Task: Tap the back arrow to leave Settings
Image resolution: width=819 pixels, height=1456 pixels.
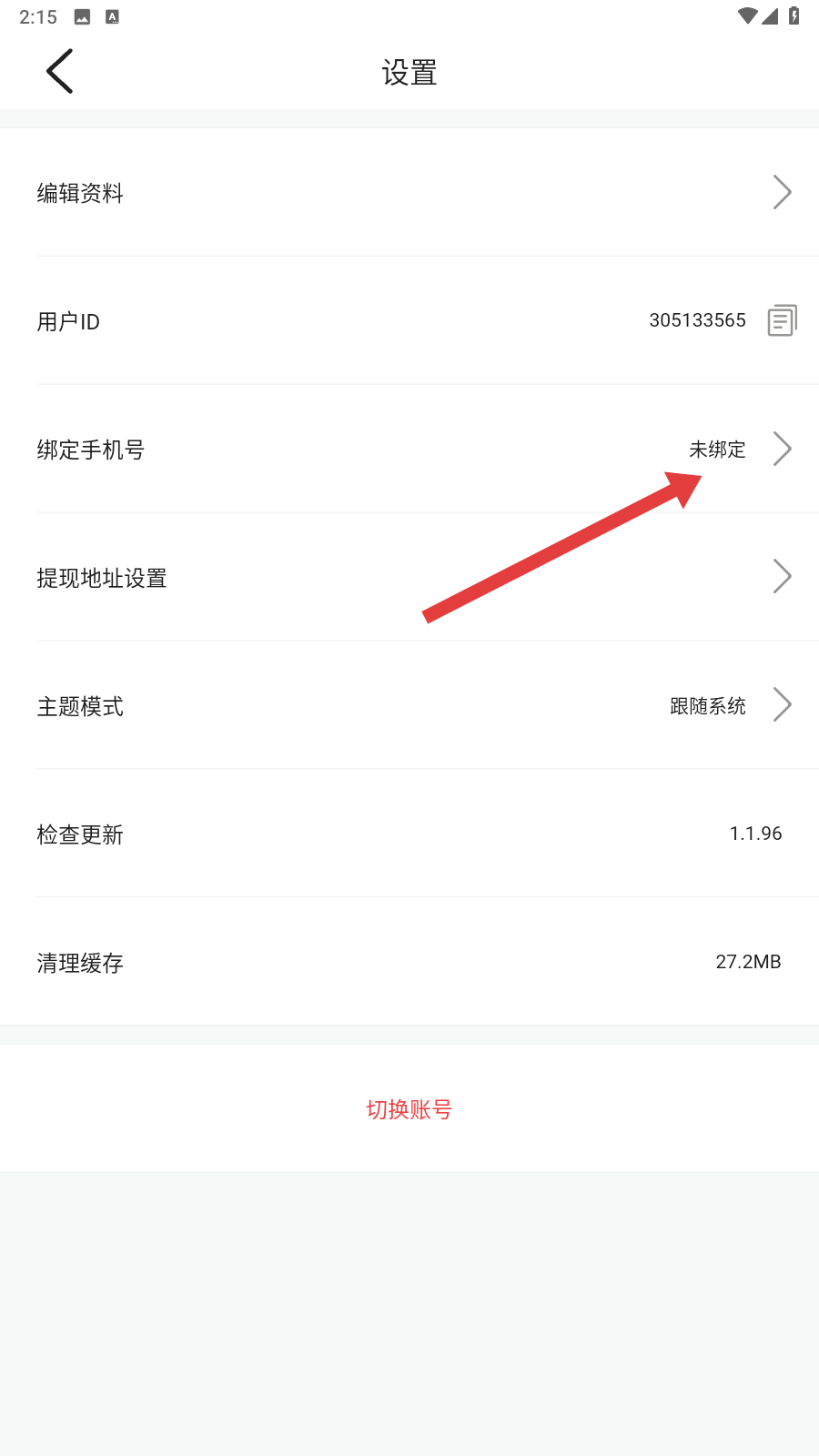Action: tap(58, 71)
